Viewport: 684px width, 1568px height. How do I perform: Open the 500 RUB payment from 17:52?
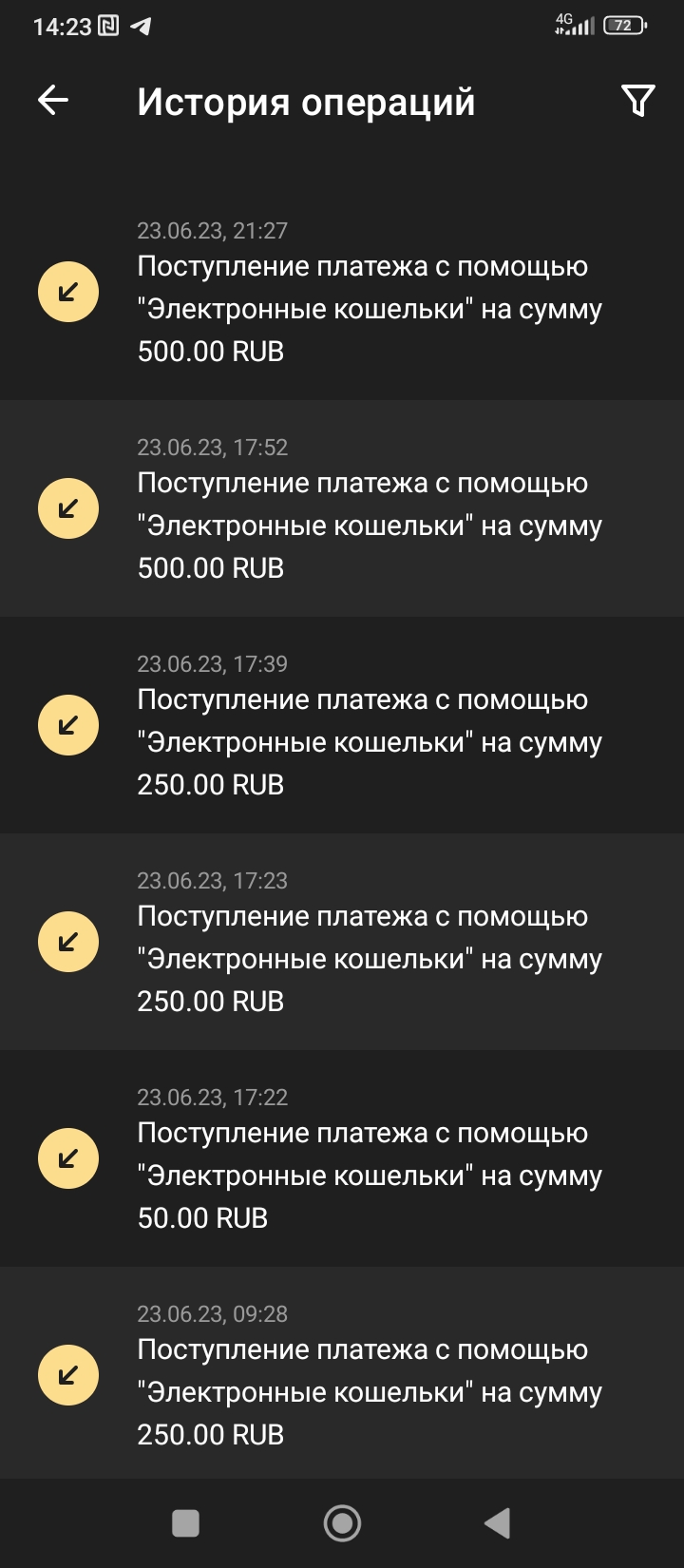370,526
